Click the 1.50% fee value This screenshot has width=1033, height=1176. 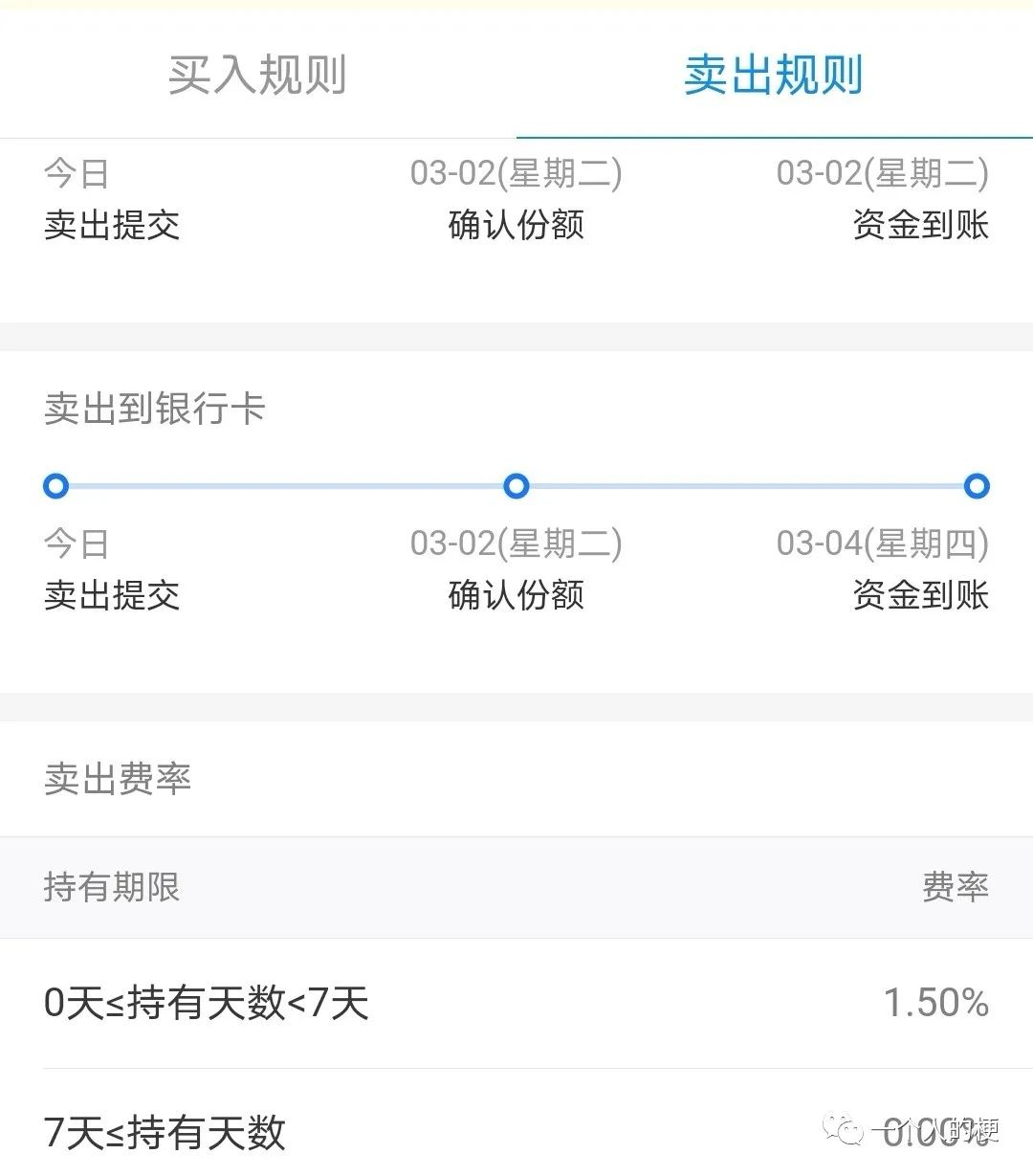click(x=935, y=1004)
